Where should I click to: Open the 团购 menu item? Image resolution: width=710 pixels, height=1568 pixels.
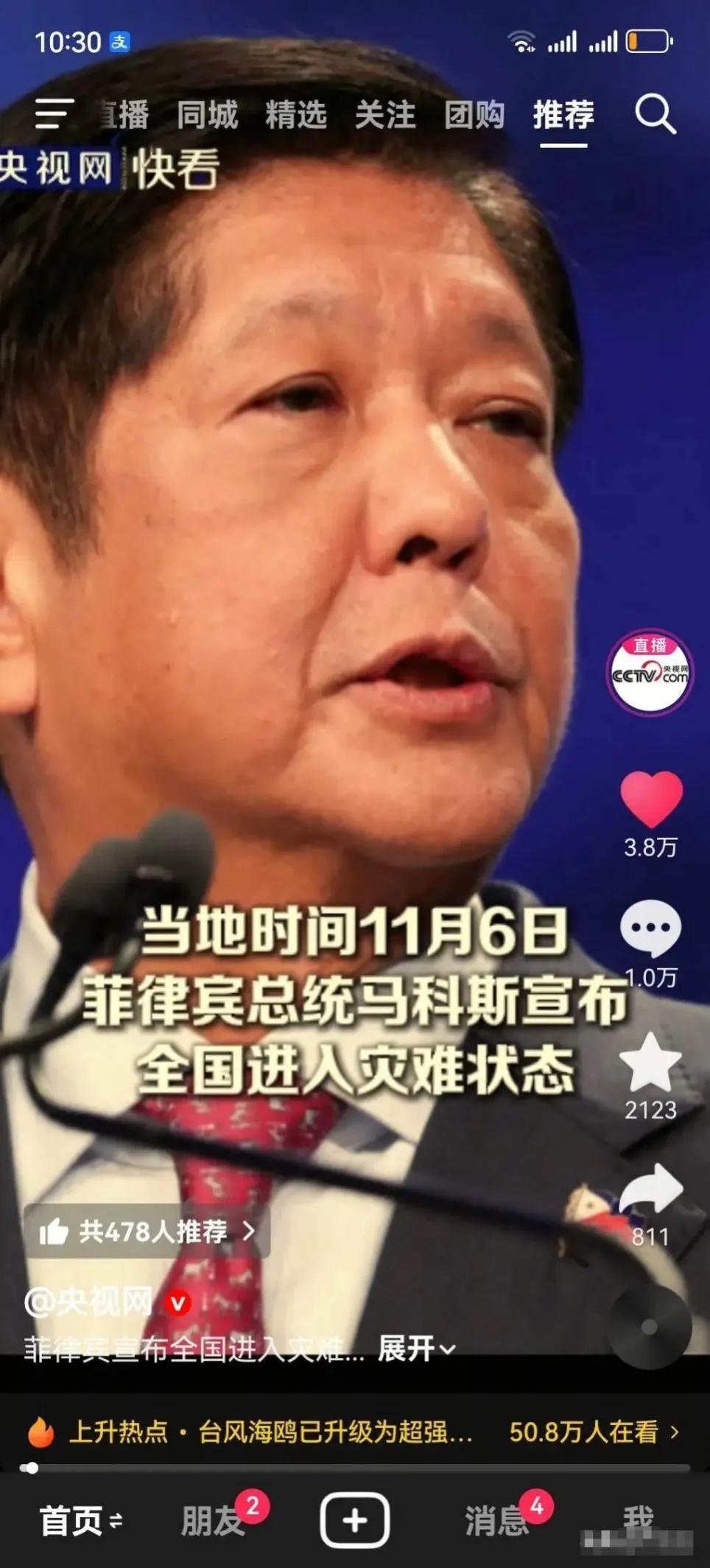[476, 116]
